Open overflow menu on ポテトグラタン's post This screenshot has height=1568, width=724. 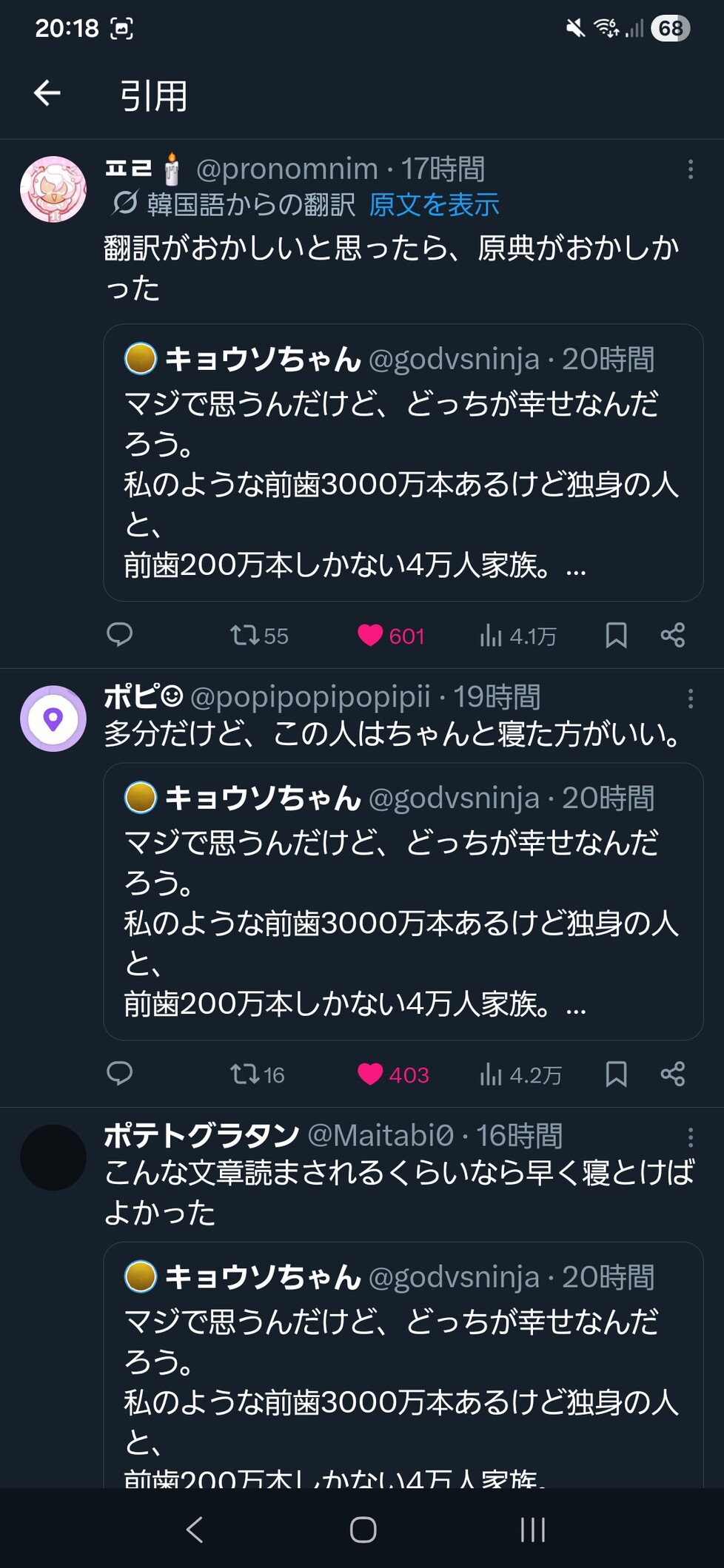click(x=690, y=1137)
